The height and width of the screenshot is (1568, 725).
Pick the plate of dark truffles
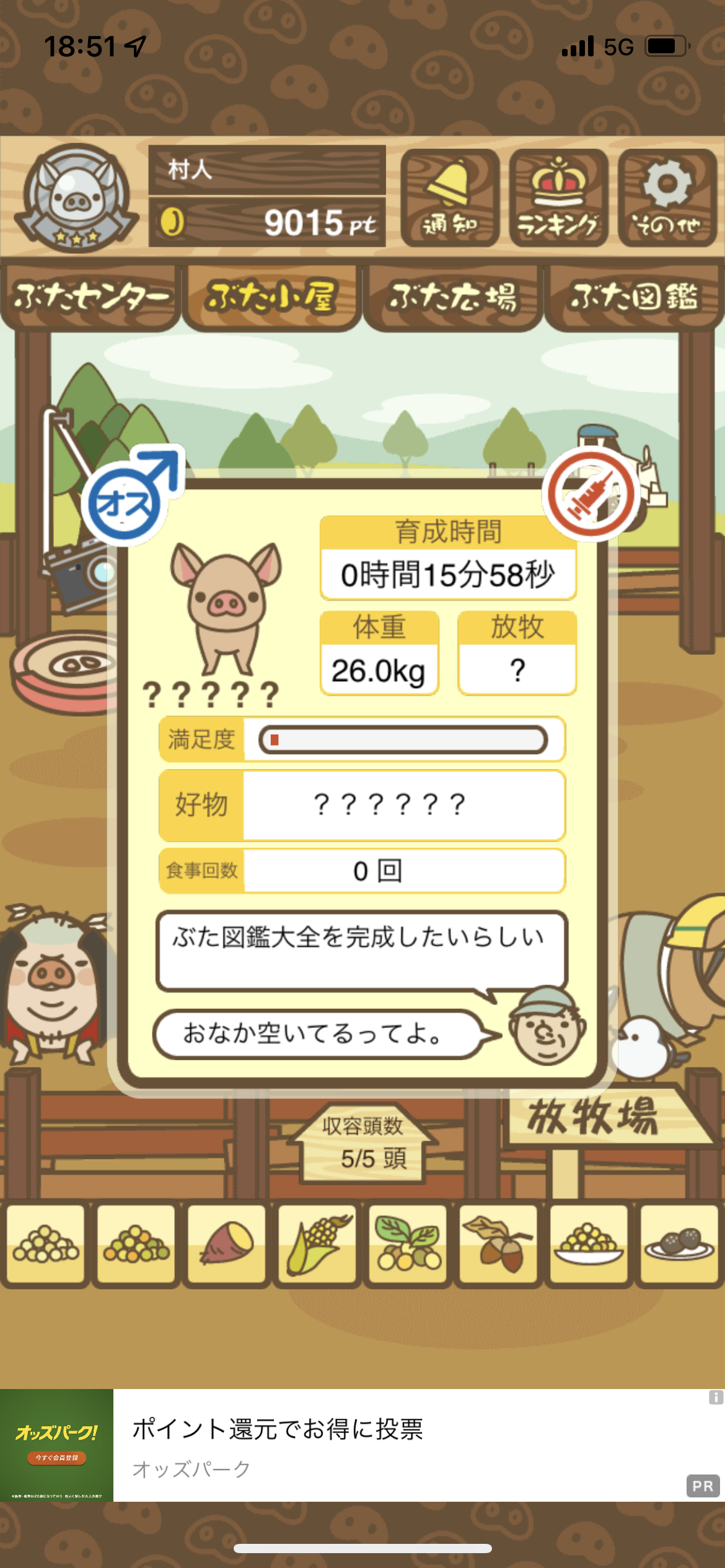click(679, 1244)
